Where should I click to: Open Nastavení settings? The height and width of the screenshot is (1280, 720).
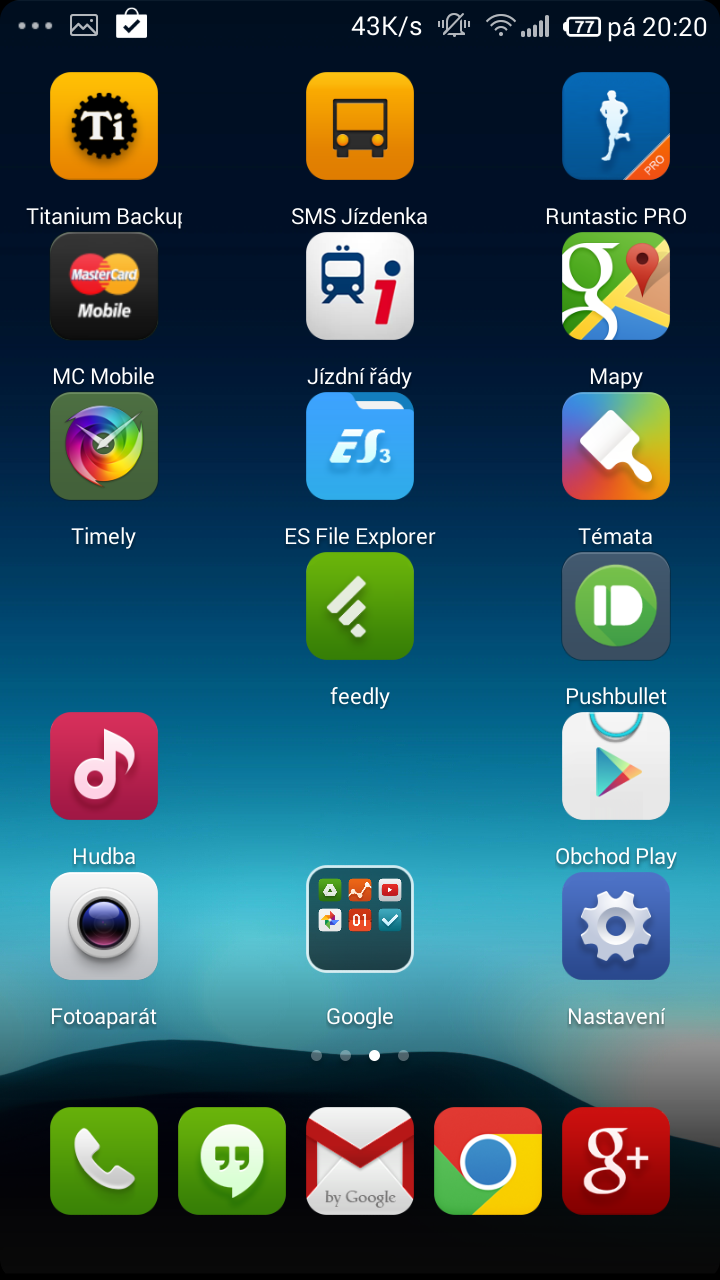tap(616, 926)
